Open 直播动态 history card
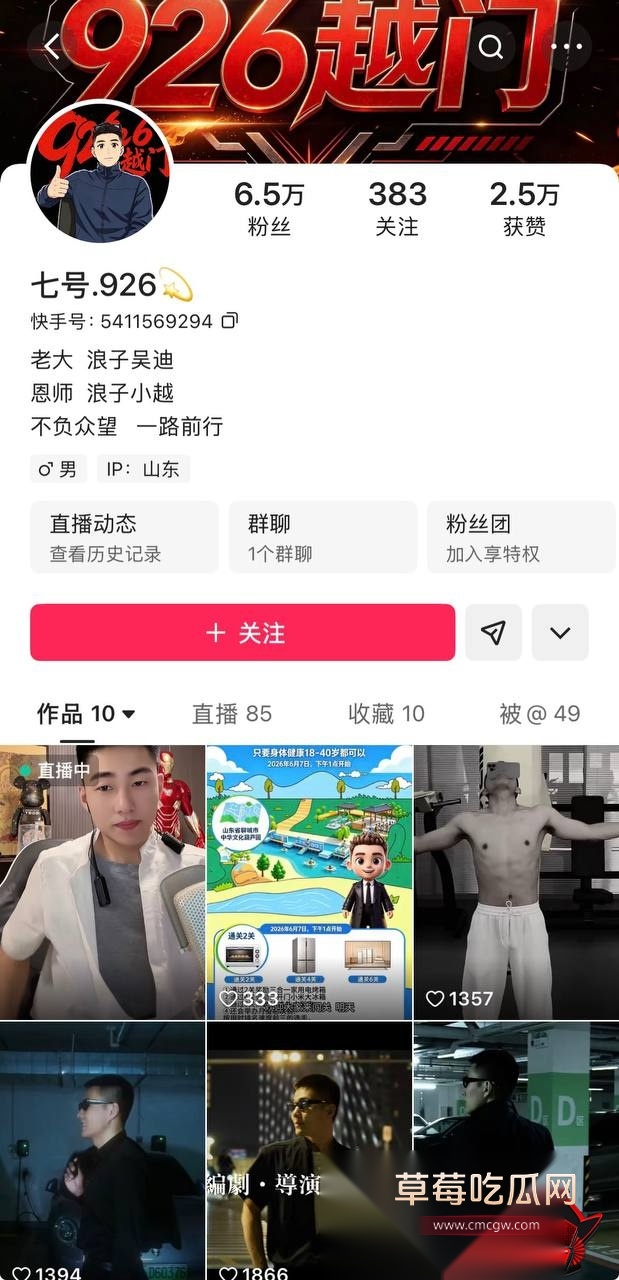 point(124,537)
